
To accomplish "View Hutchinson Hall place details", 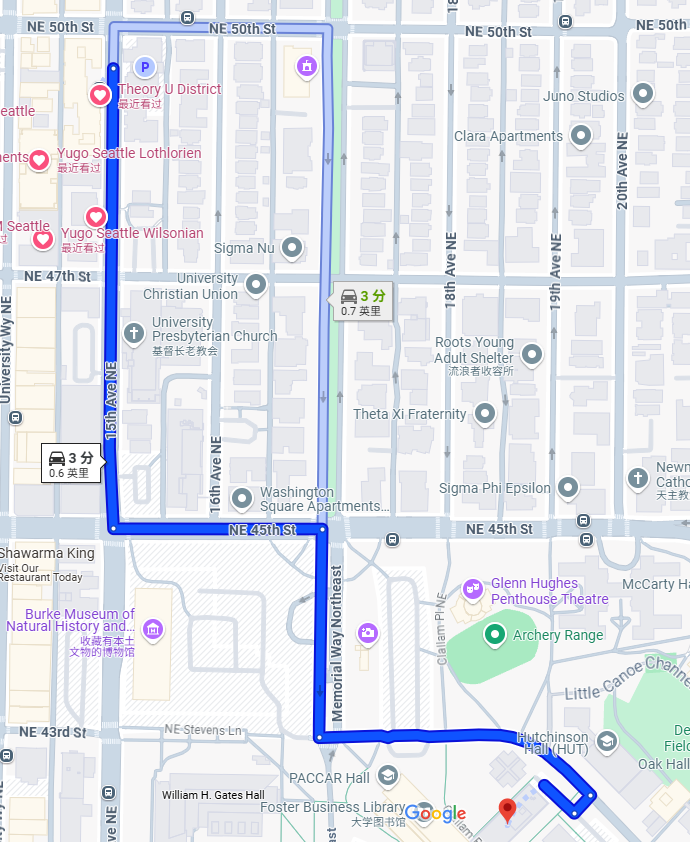I will [606, 742].
